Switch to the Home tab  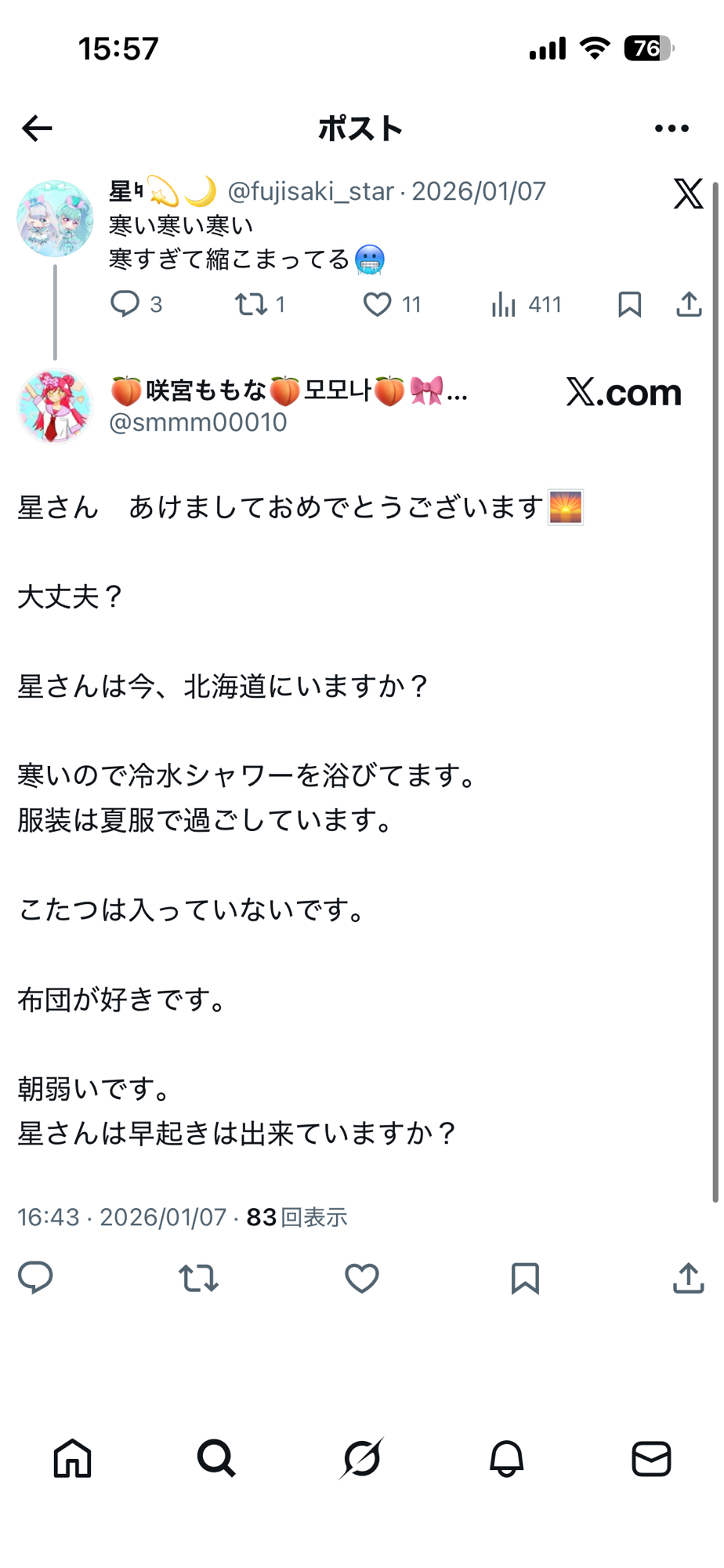pyautogui.click(x=72, y=1459)
